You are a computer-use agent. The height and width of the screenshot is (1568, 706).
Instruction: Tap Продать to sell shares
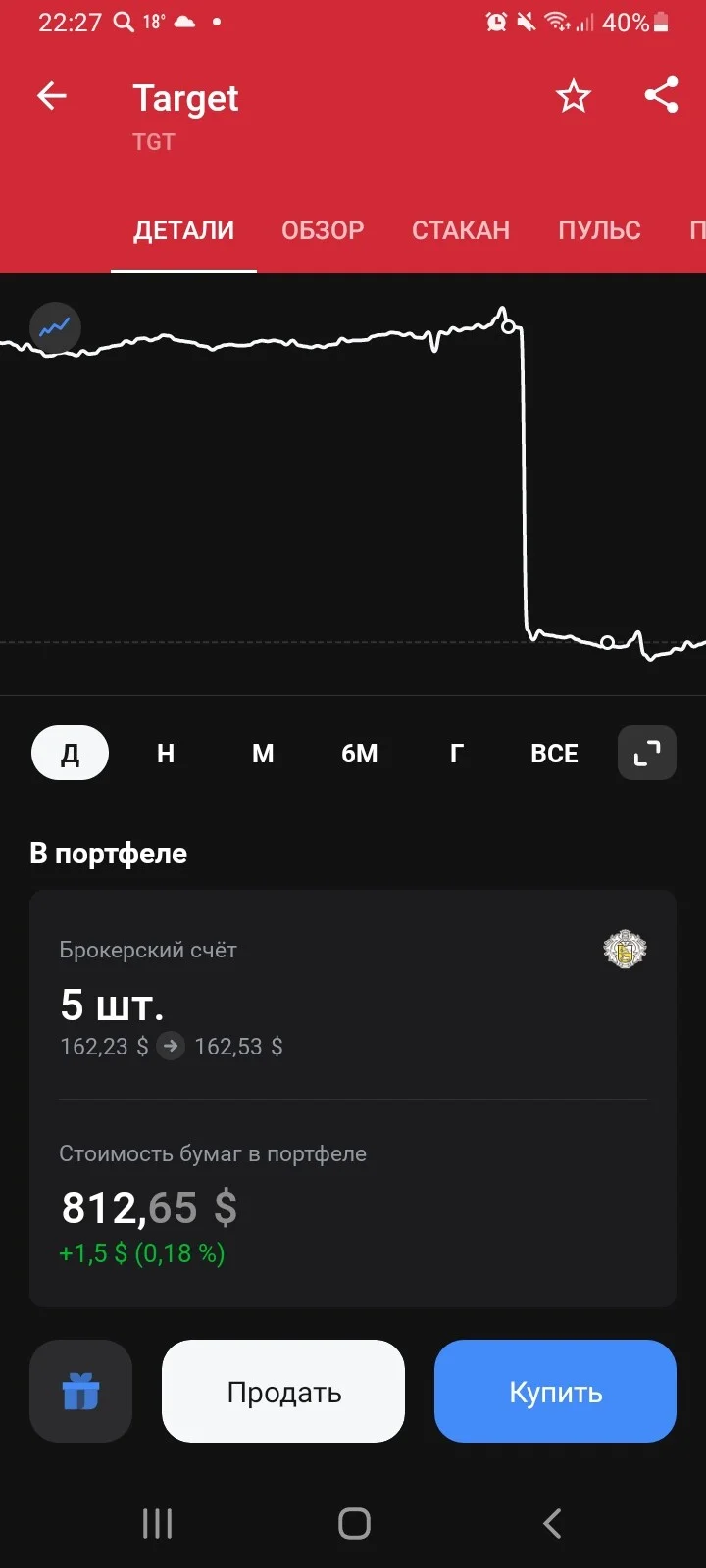pyautogui.click(x=283, y=1391)
